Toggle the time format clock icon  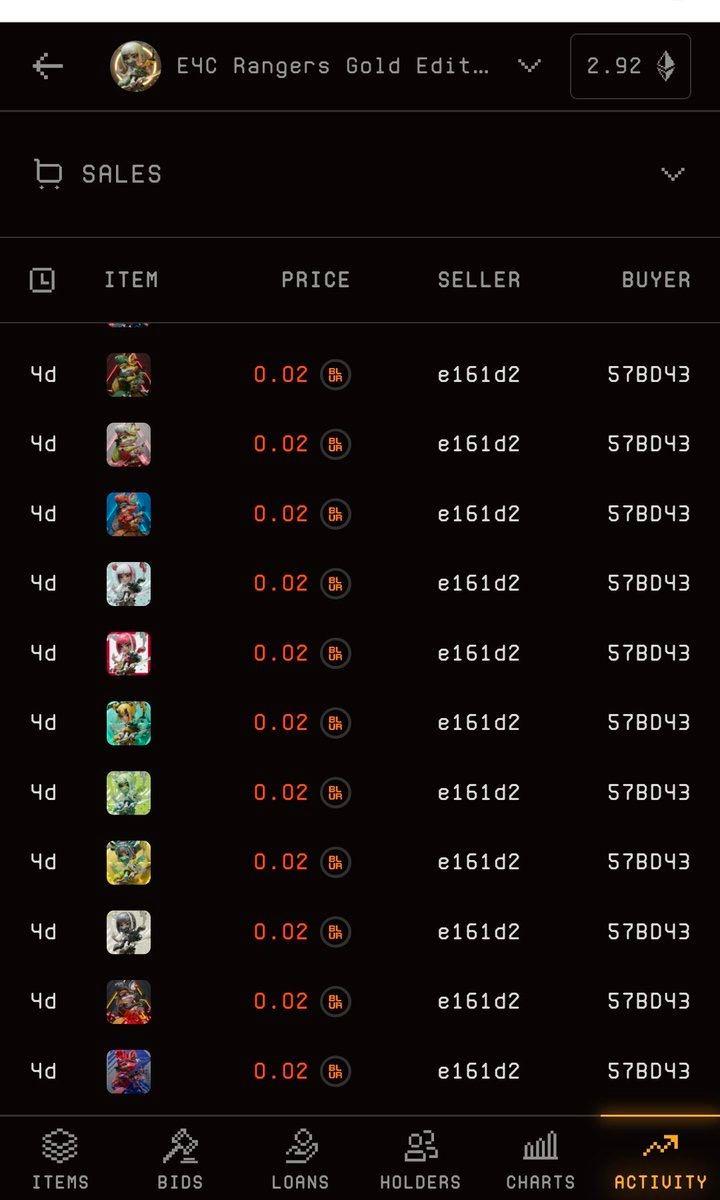pos(42,280)
